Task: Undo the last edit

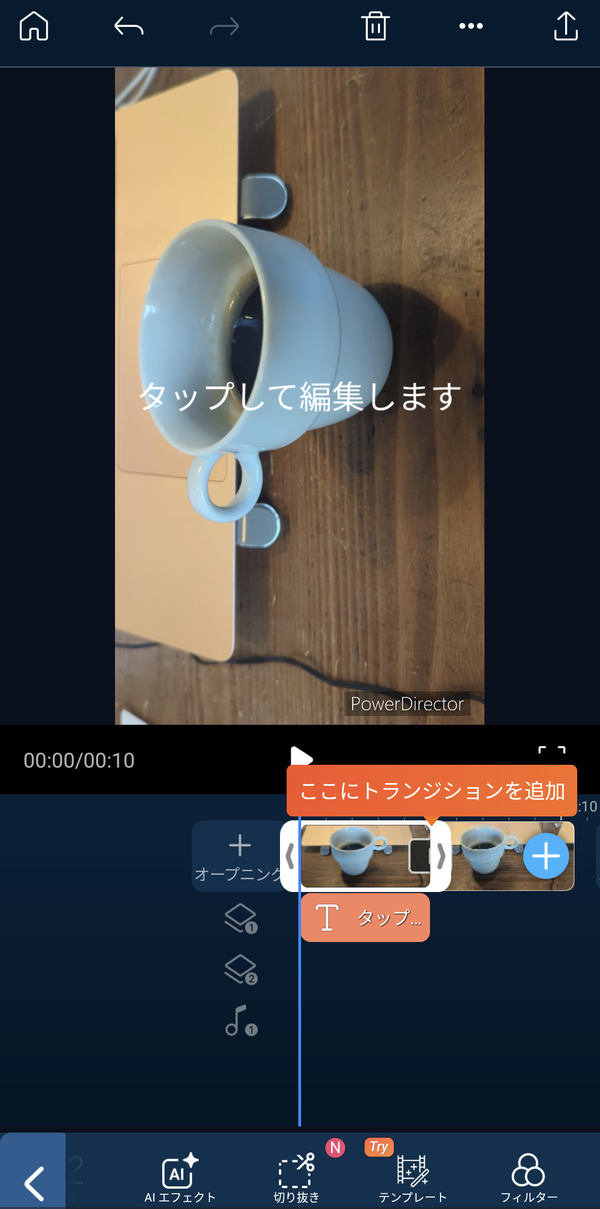Action: coord(129,27)
